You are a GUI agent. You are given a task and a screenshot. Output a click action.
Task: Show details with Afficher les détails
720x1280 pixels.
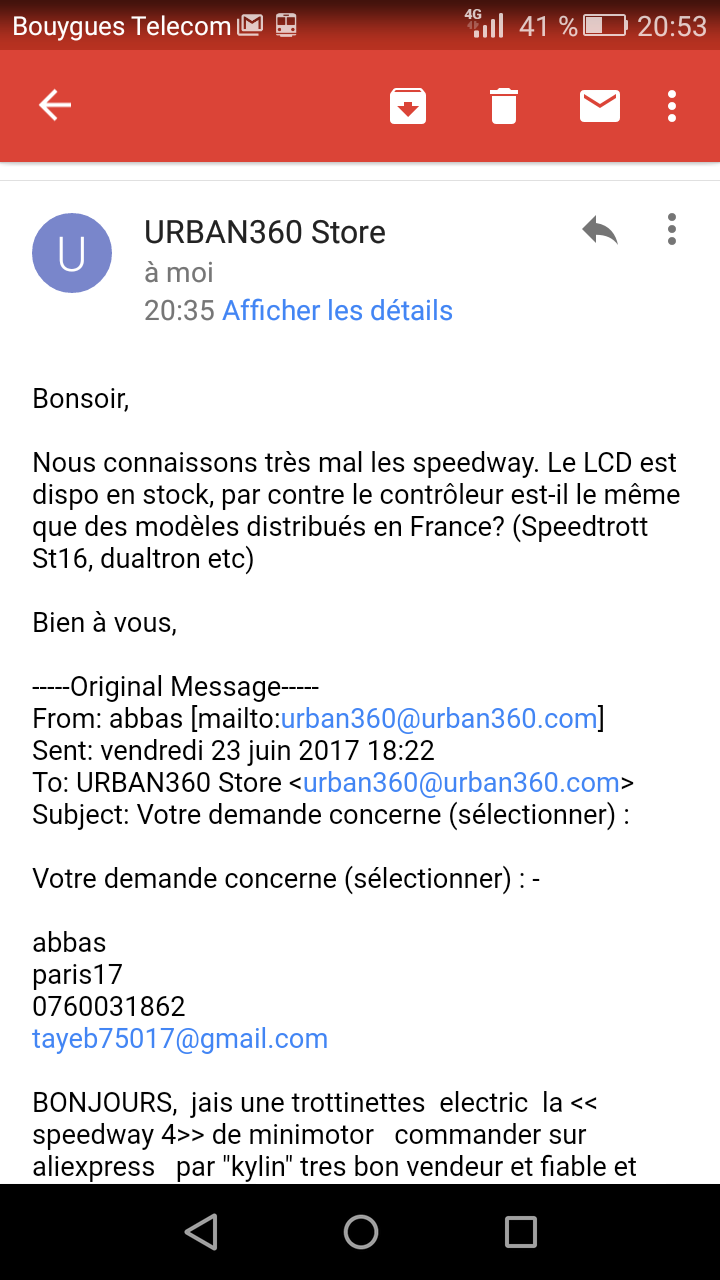point(338,311)
